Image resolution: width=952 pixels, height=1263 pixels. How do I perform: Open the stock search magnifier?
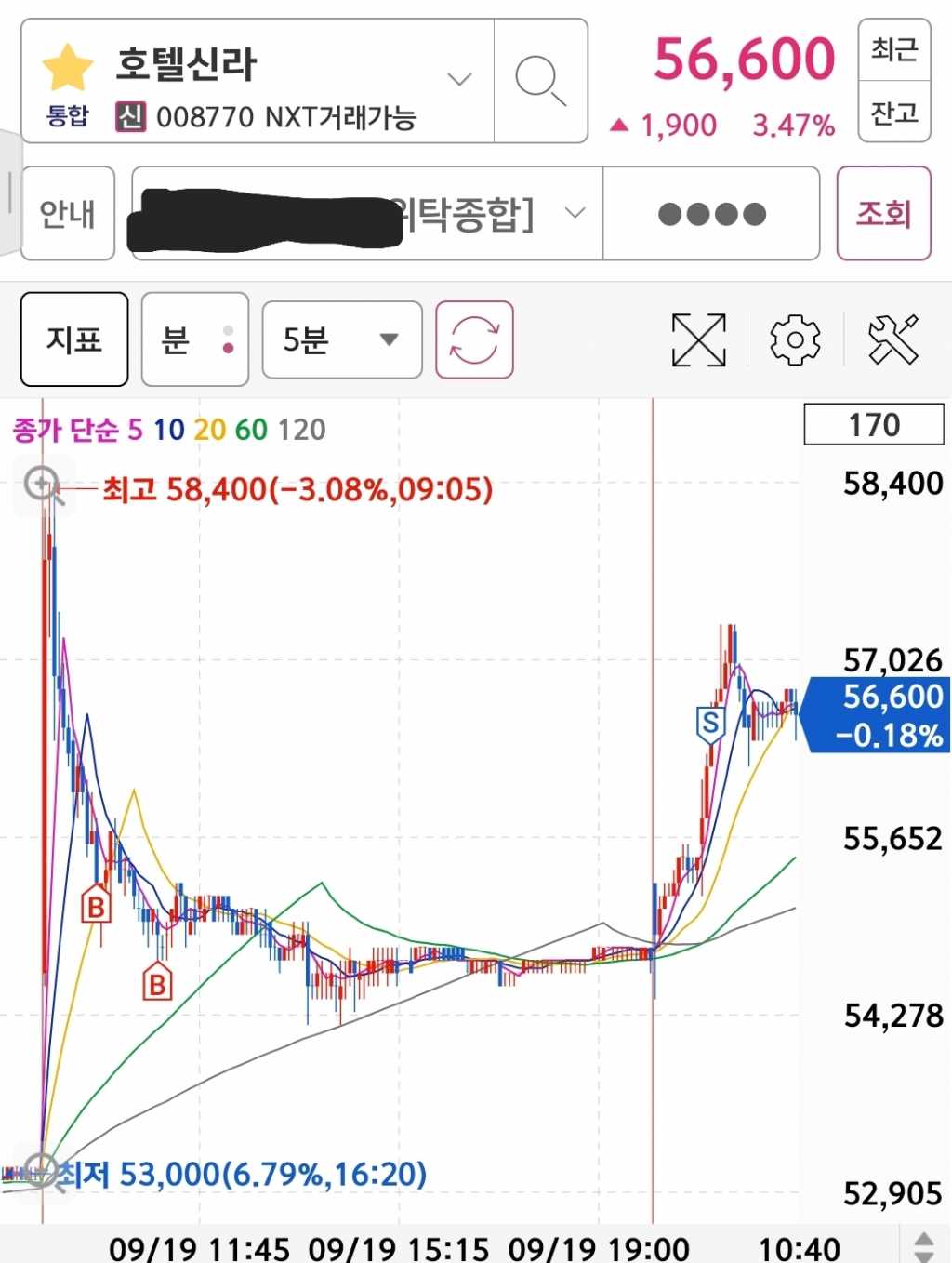click(x=540, y=80)
